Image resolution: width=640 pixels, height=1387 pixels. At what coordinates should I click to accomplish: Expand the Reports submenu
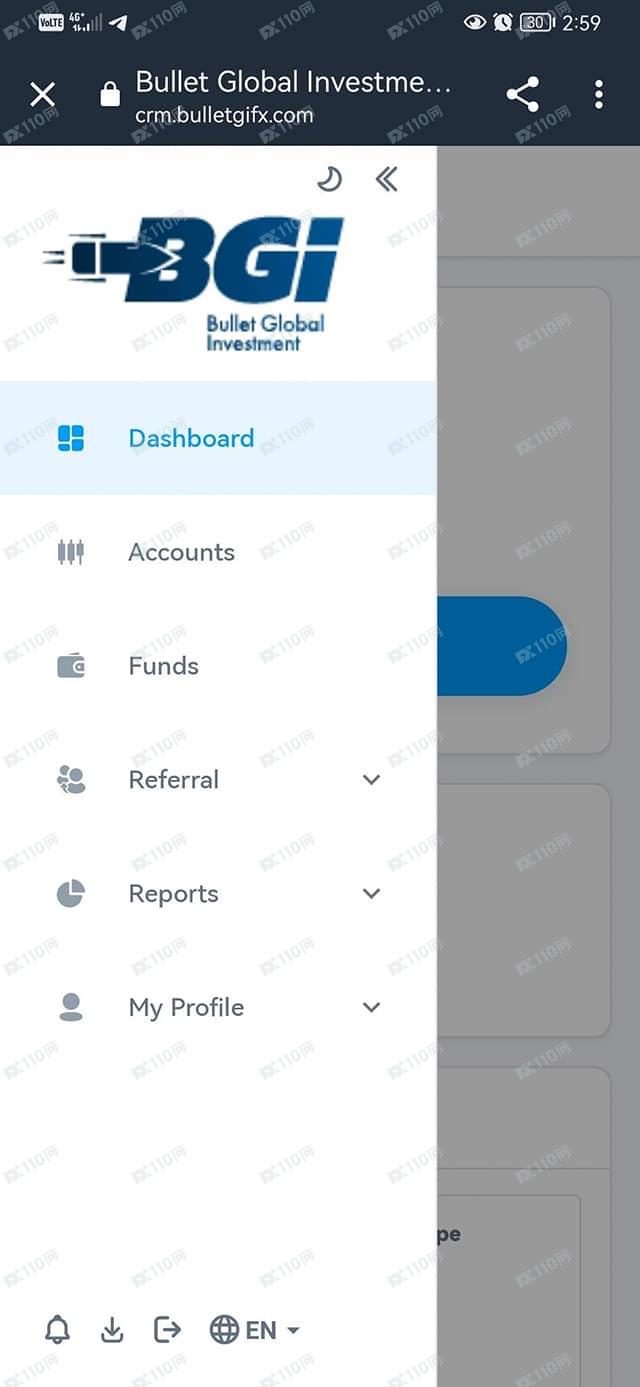[218, 894]
